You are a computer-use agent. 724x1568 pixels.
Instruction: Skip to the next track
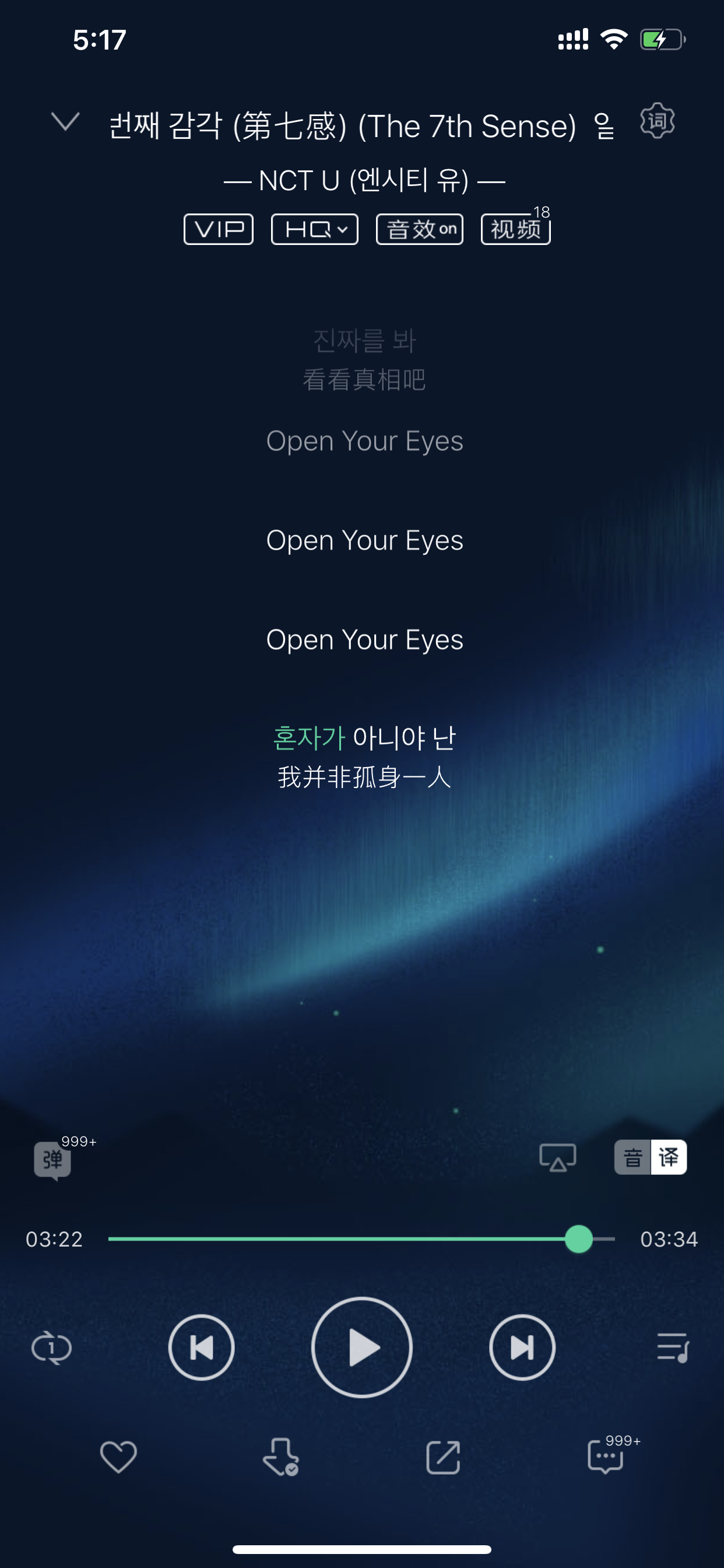[x=522, y=1347]
